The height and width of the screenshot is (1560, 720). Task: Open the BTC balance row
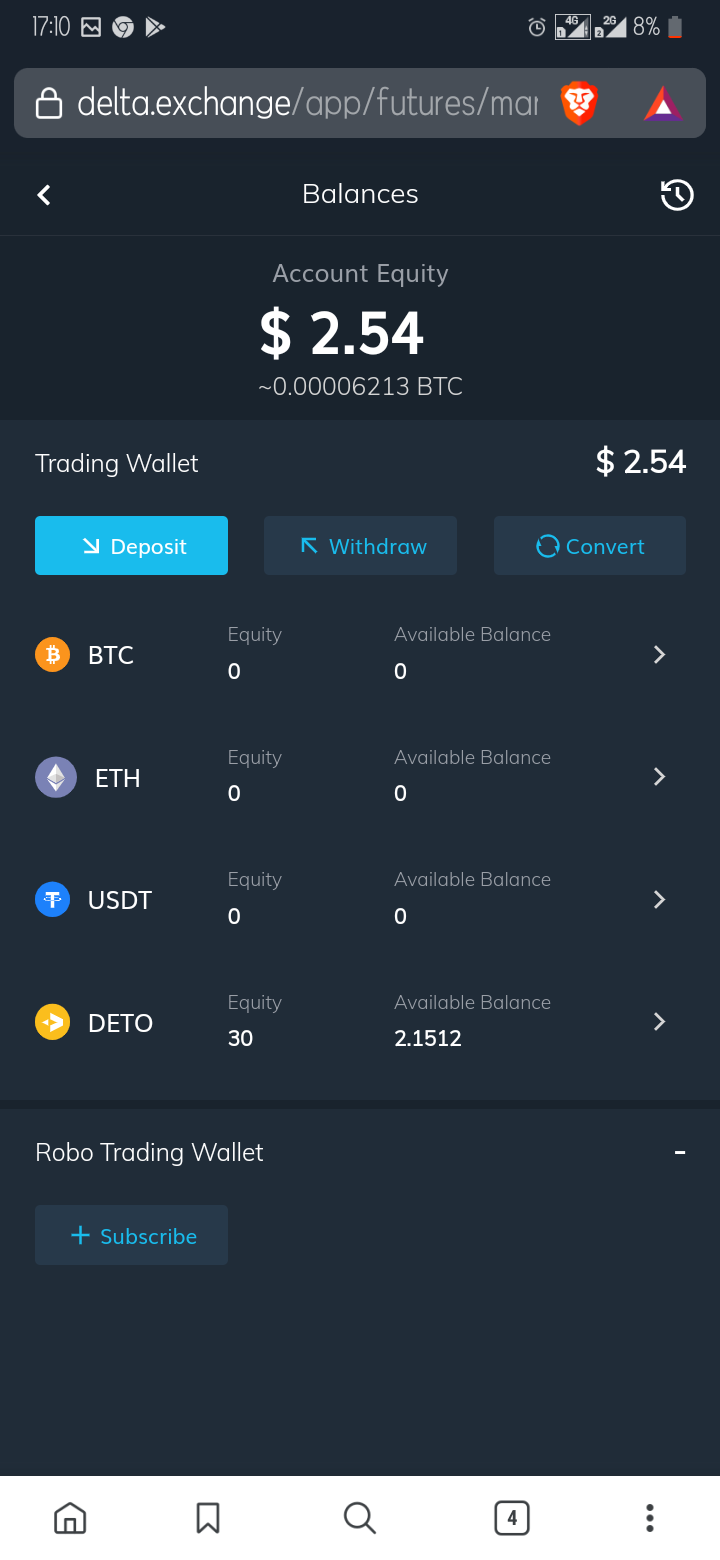360,655
